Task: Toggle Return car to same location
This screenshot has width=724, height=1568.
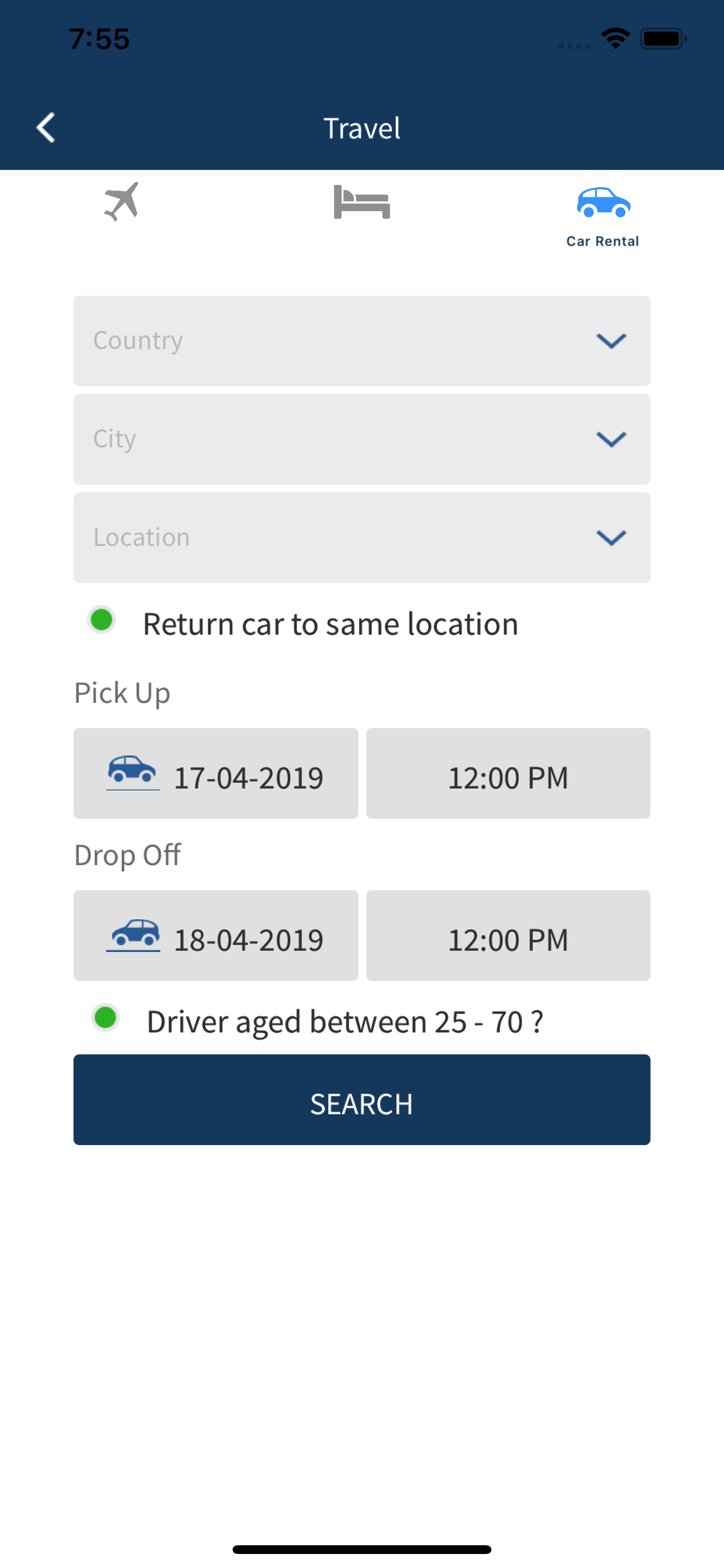Action: coord(101,620)
